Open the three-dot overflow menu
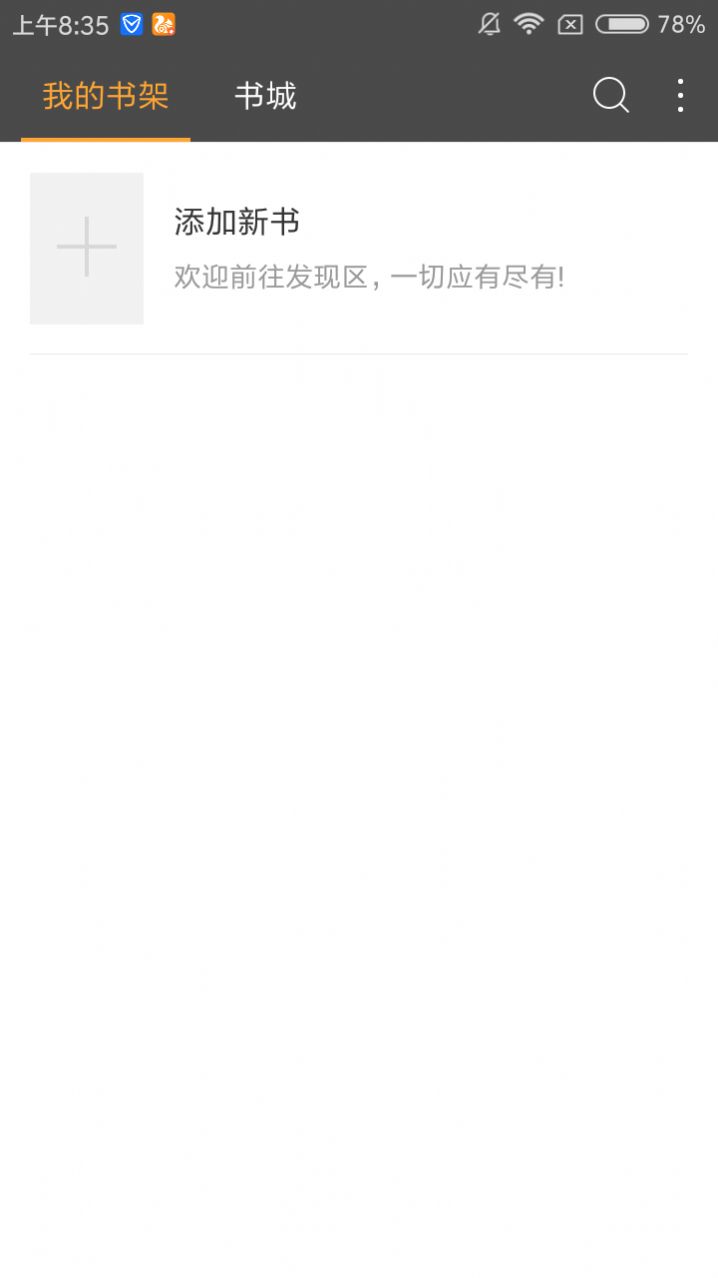The height and width of the screenshot is (1278, 718). coord(680,96)
